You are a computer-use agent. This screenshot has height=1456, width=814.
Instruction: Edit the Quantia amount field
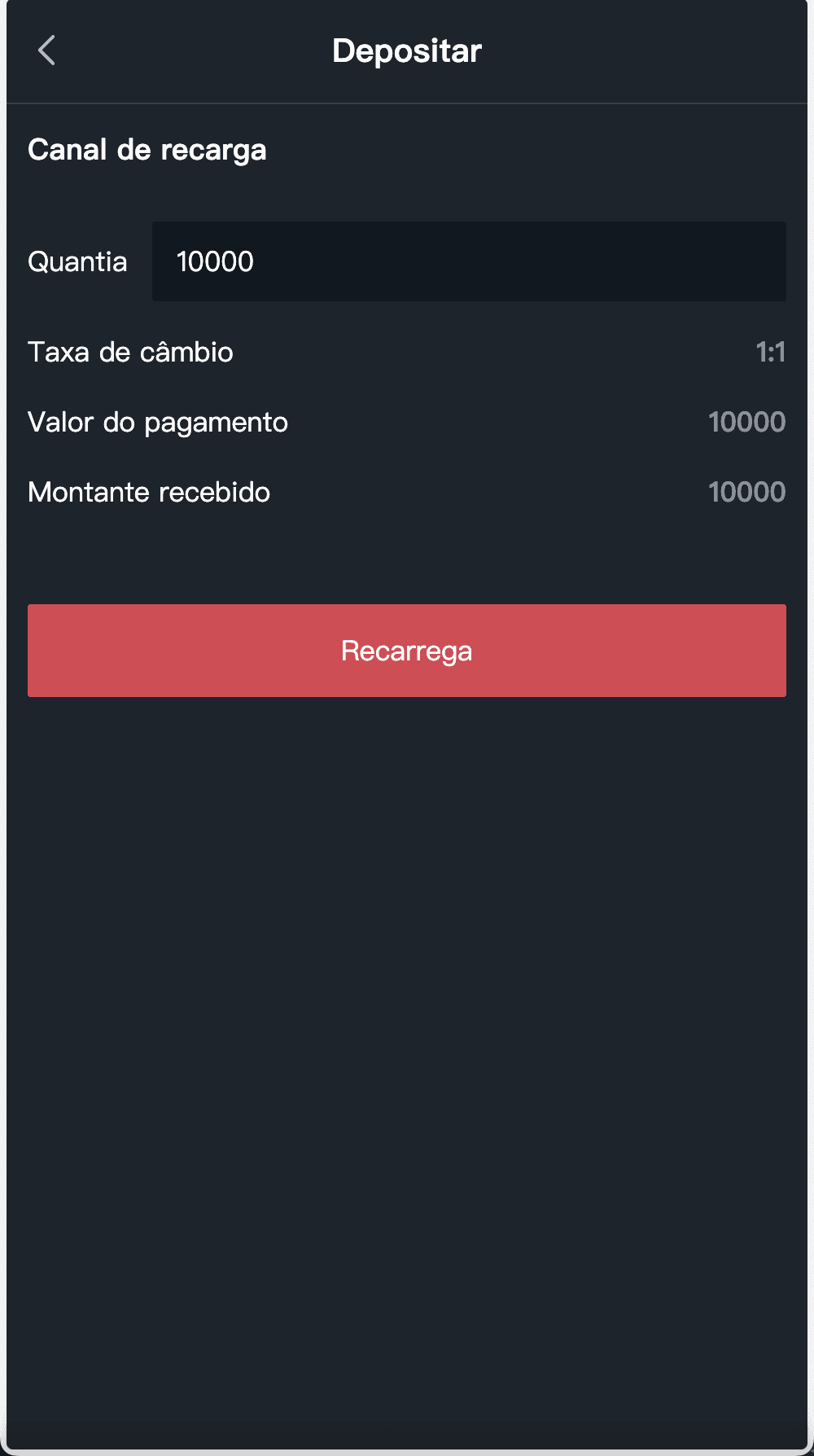(x=468, y=261)
